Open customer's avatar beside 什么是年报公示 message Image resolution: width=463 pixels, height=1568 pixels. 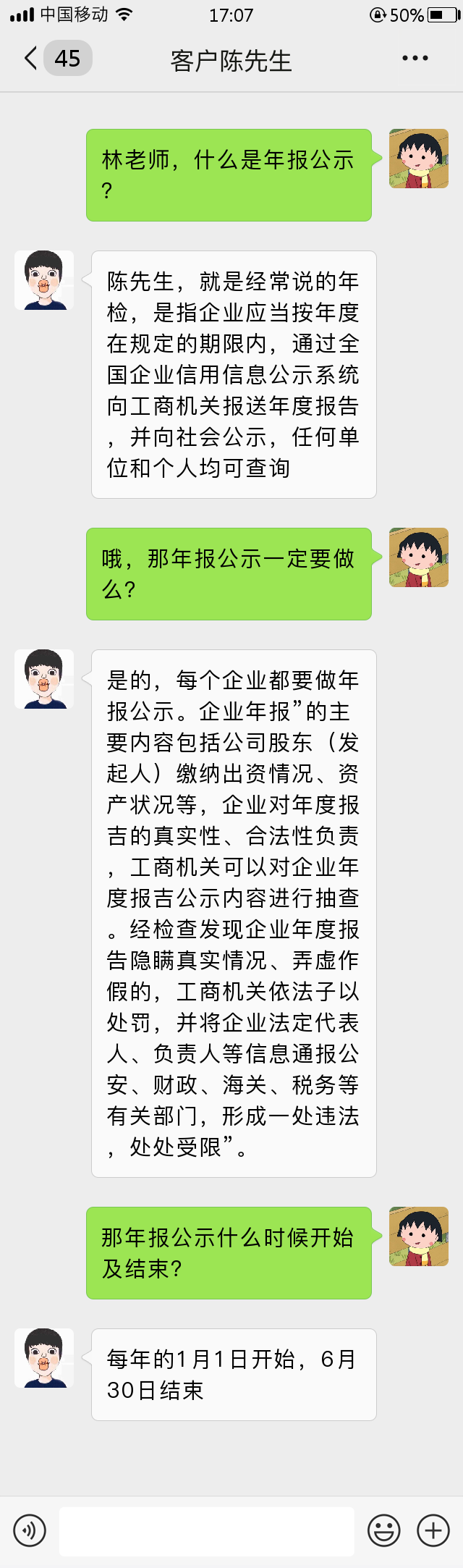(418, 159)
